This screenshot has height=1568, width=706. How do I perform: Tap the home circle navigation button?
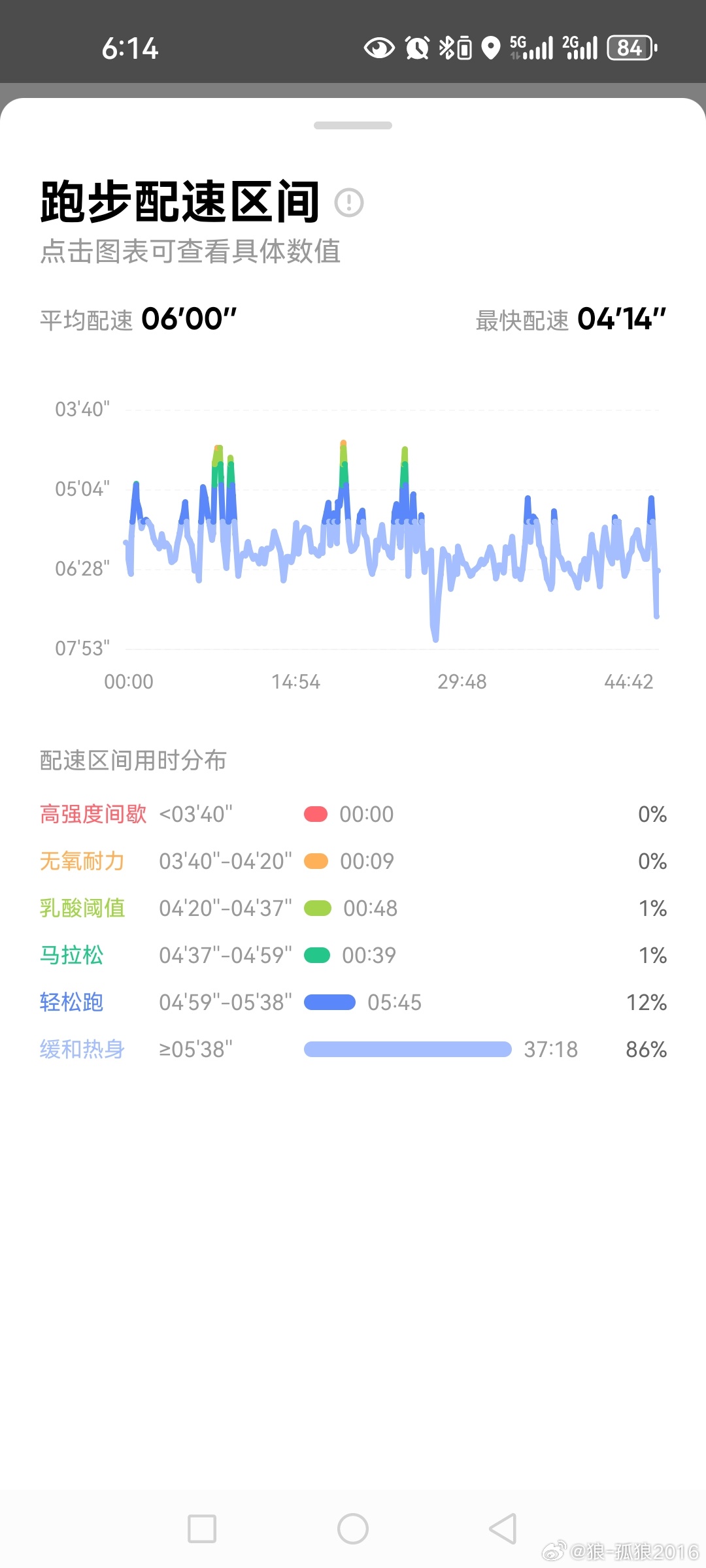353,1529
